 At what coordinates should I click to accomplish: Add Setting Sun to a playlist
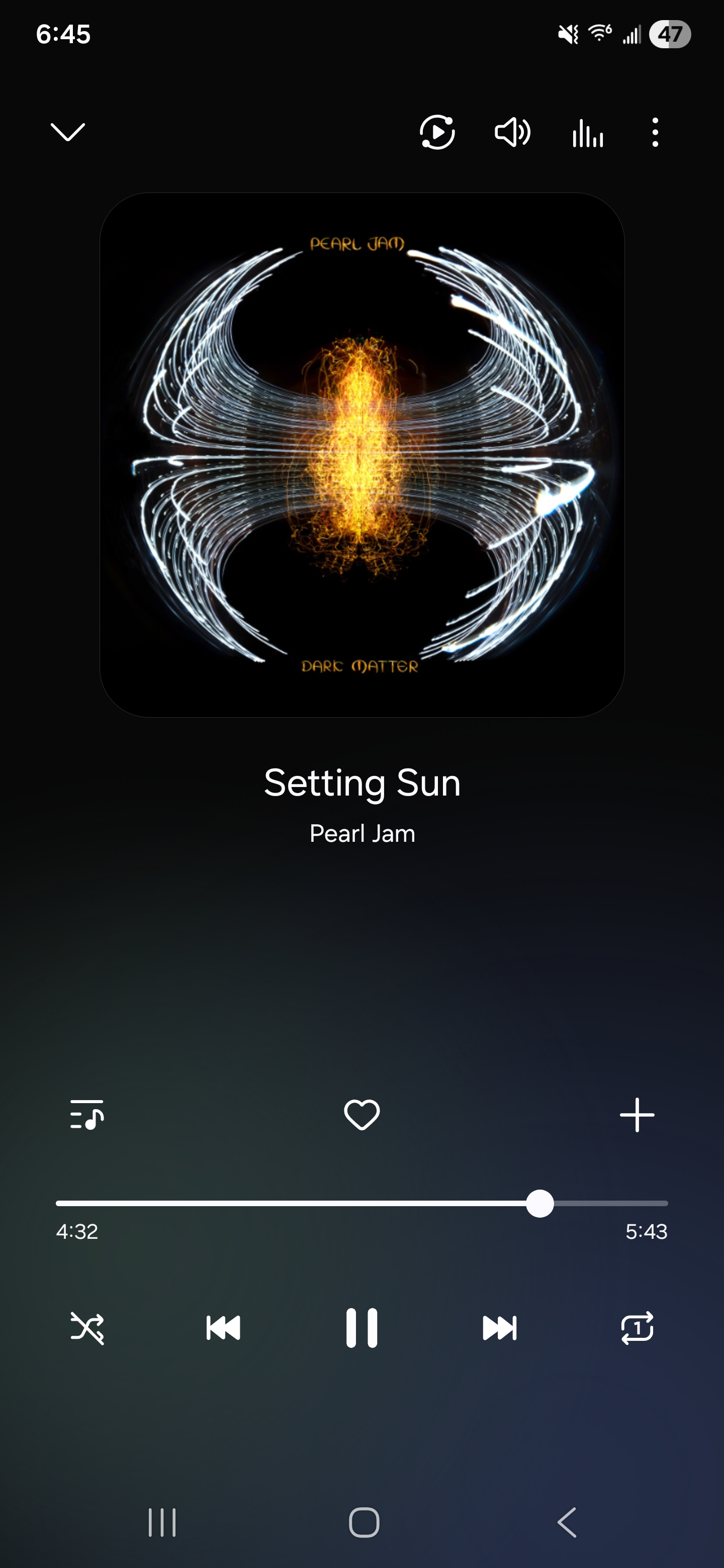coord(637,1115)
